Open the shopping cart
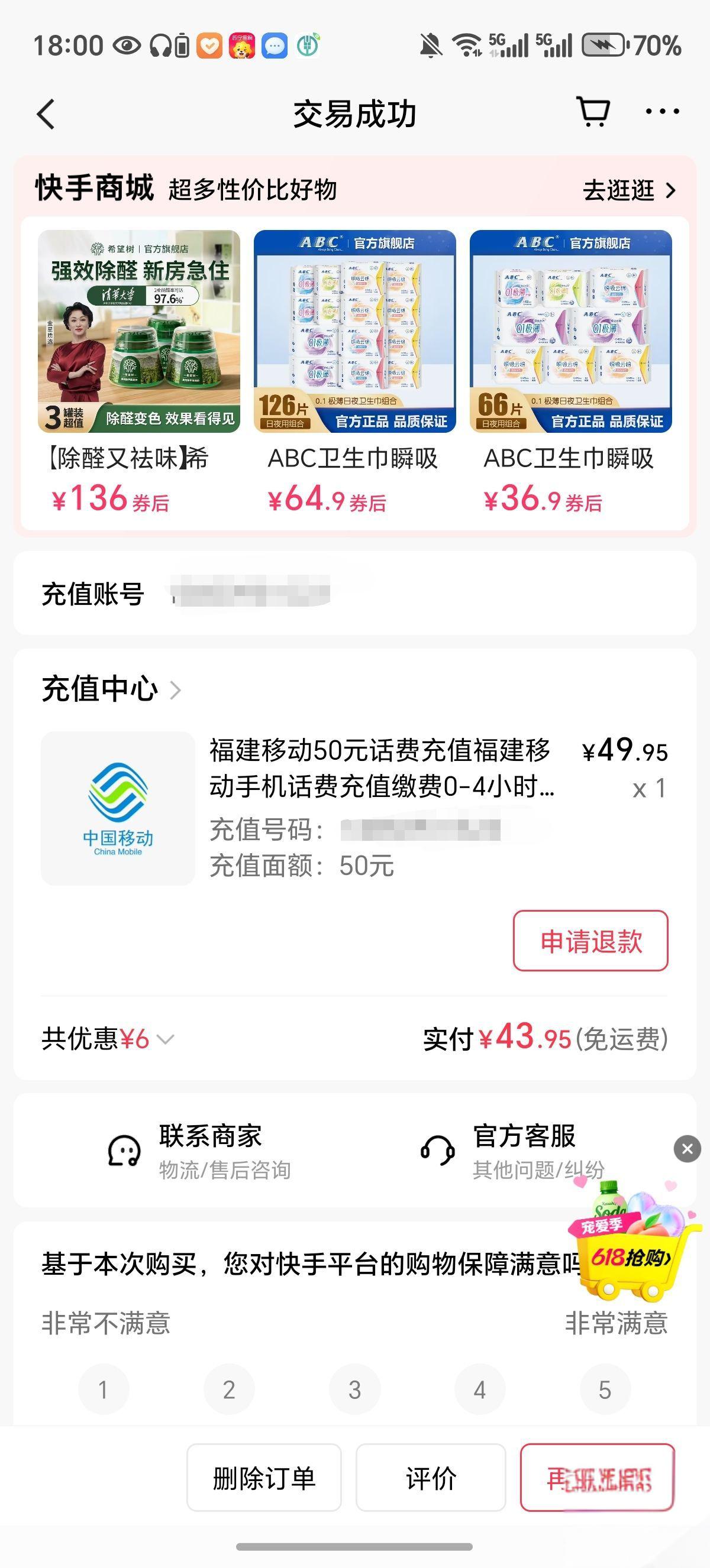 (x=592, y=112)
